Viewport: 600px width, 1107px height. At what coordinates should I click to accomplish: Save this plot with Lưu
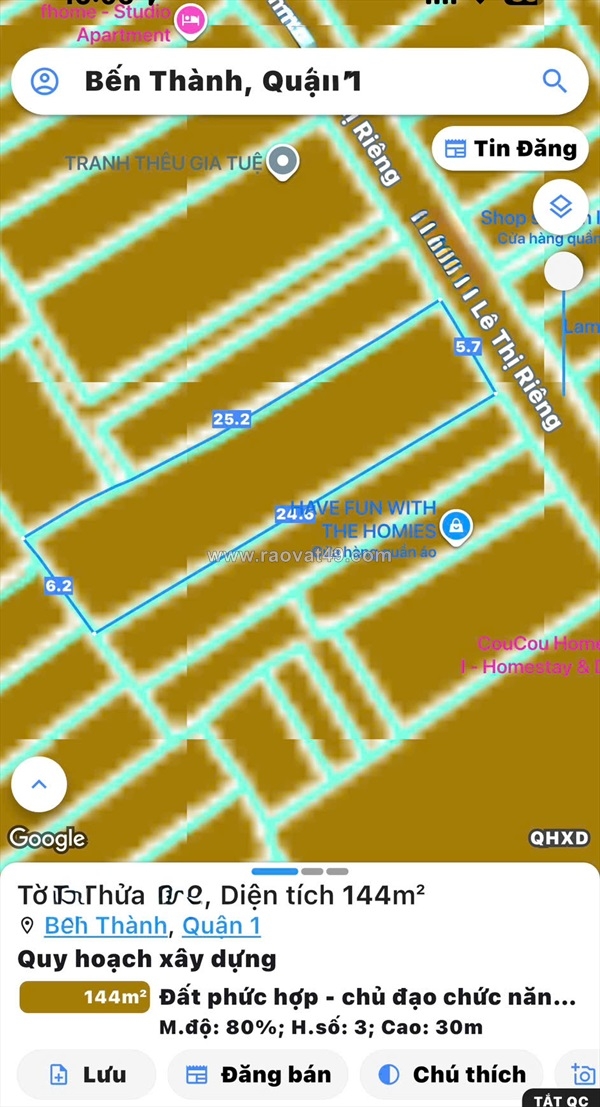(87, 1075)
